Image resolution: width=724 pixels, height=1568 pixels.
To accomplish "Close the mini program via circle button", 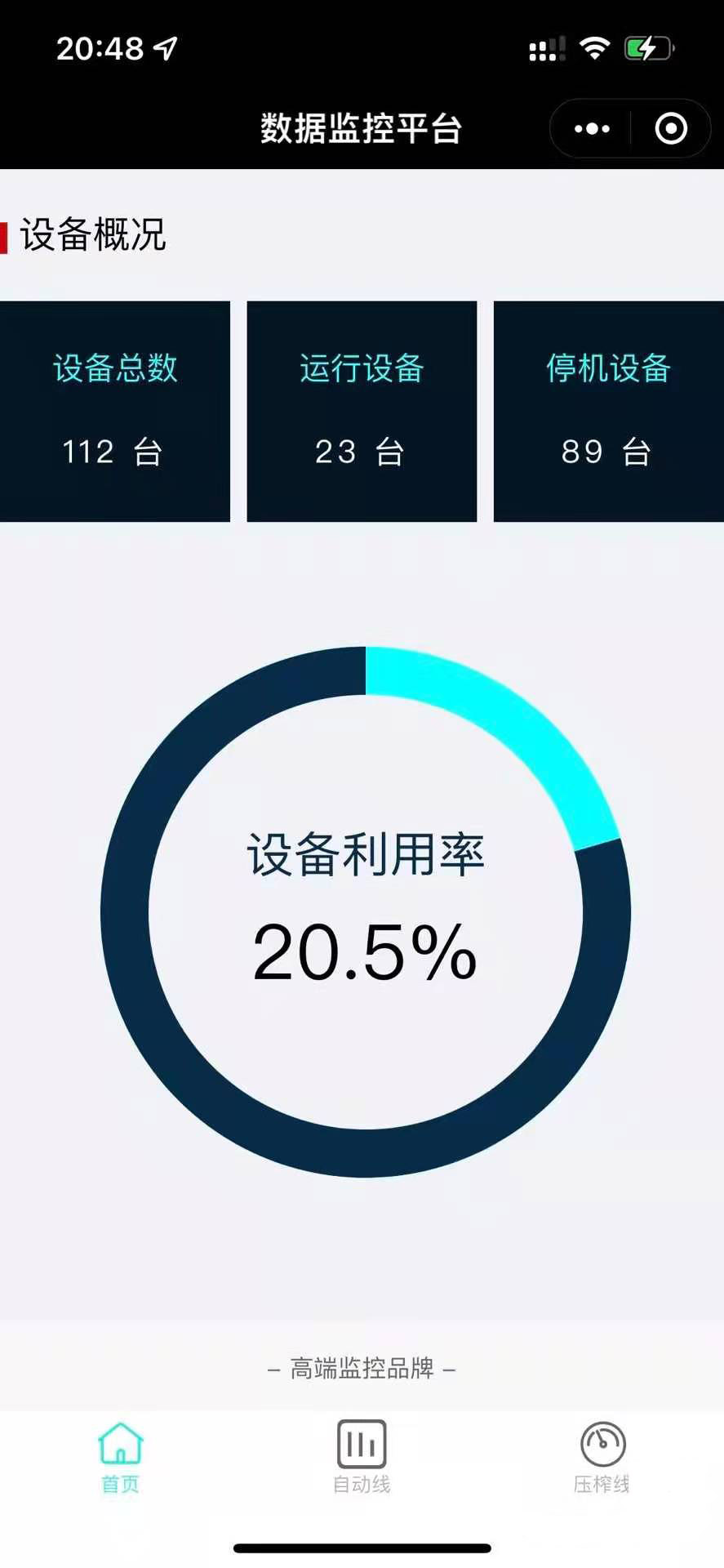I will 671,128.
